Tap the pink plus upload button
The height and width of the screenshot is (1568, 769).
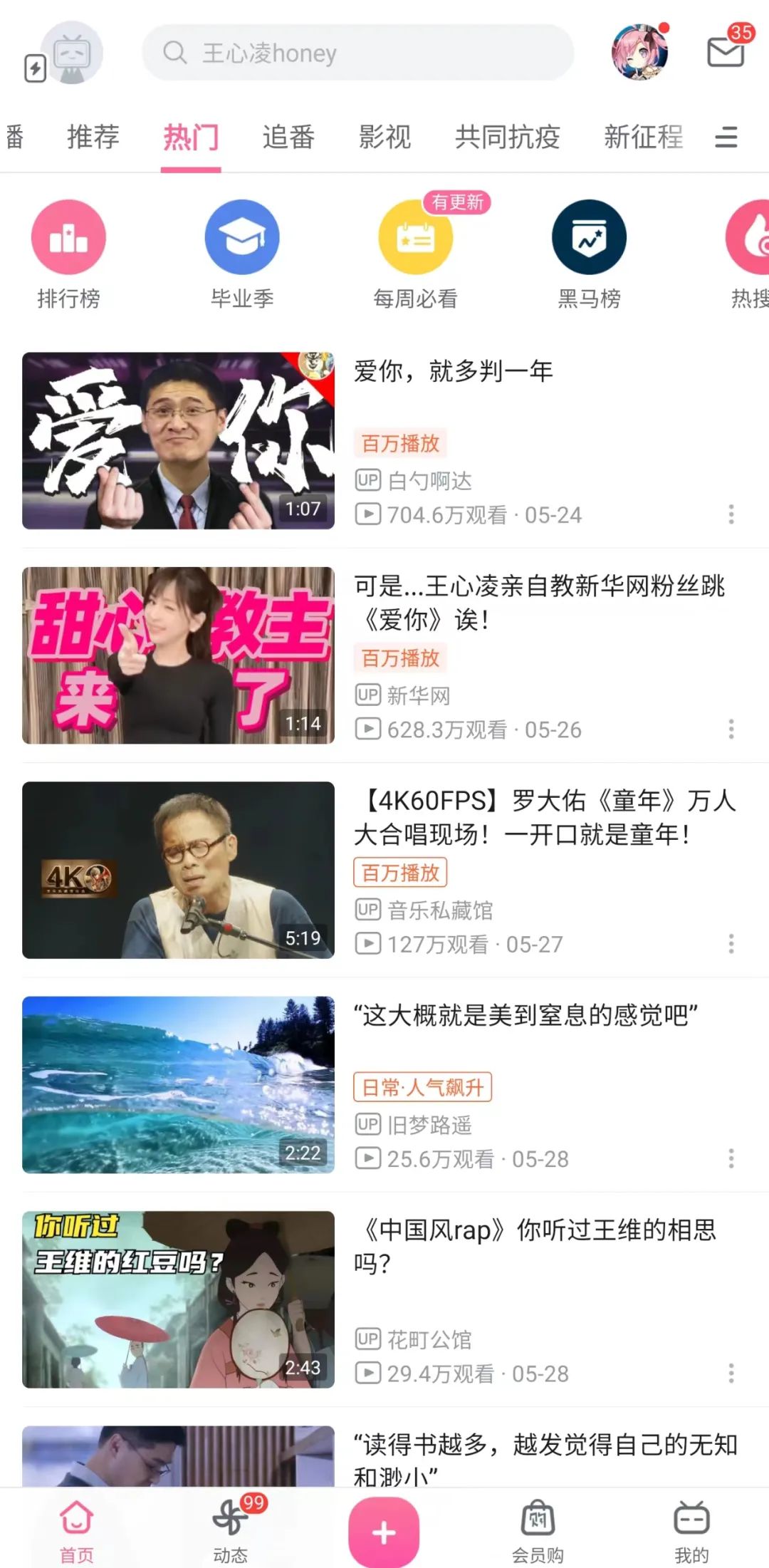click(x=384, y=1532)
